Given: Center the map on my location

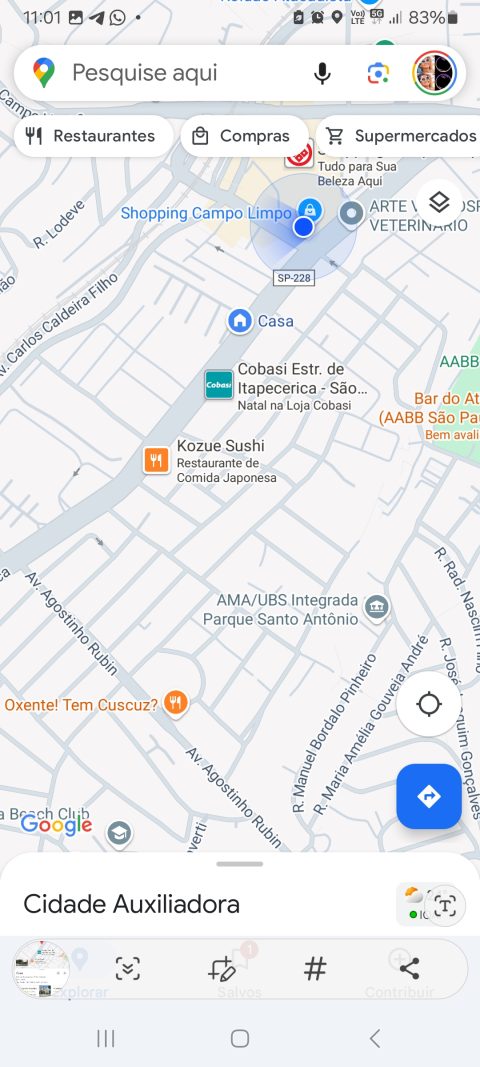Looking at the screenshot, I should pyautogui.click(x=429, y=704).
